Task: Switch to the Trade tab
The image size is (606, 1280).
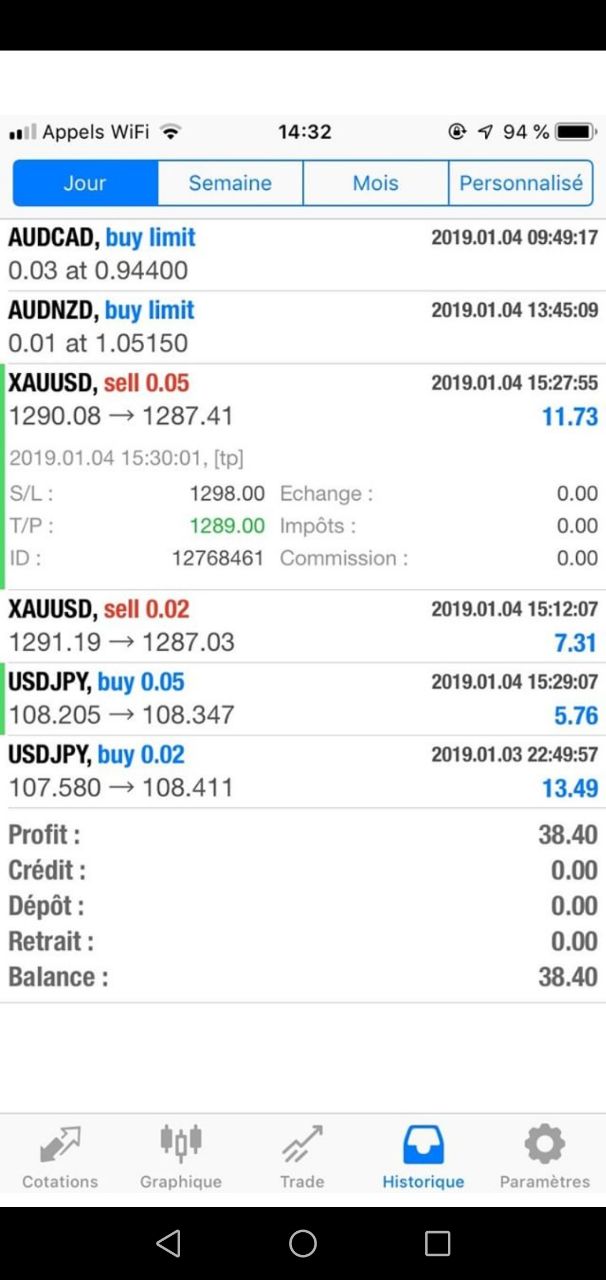Action: pyautogui.click(x=302, y=1156)
